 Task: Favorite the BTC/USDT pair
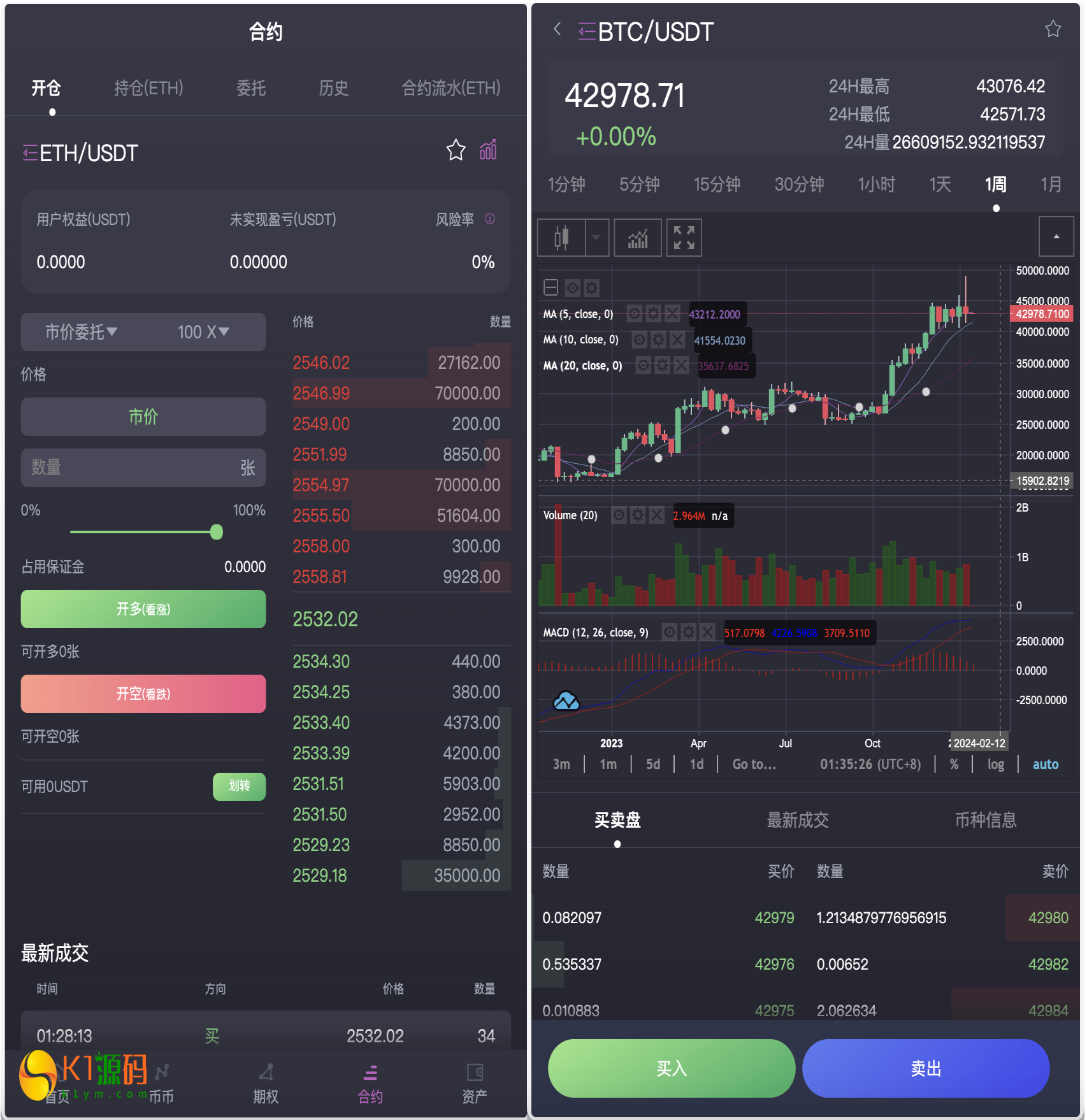click(1053, 29)
